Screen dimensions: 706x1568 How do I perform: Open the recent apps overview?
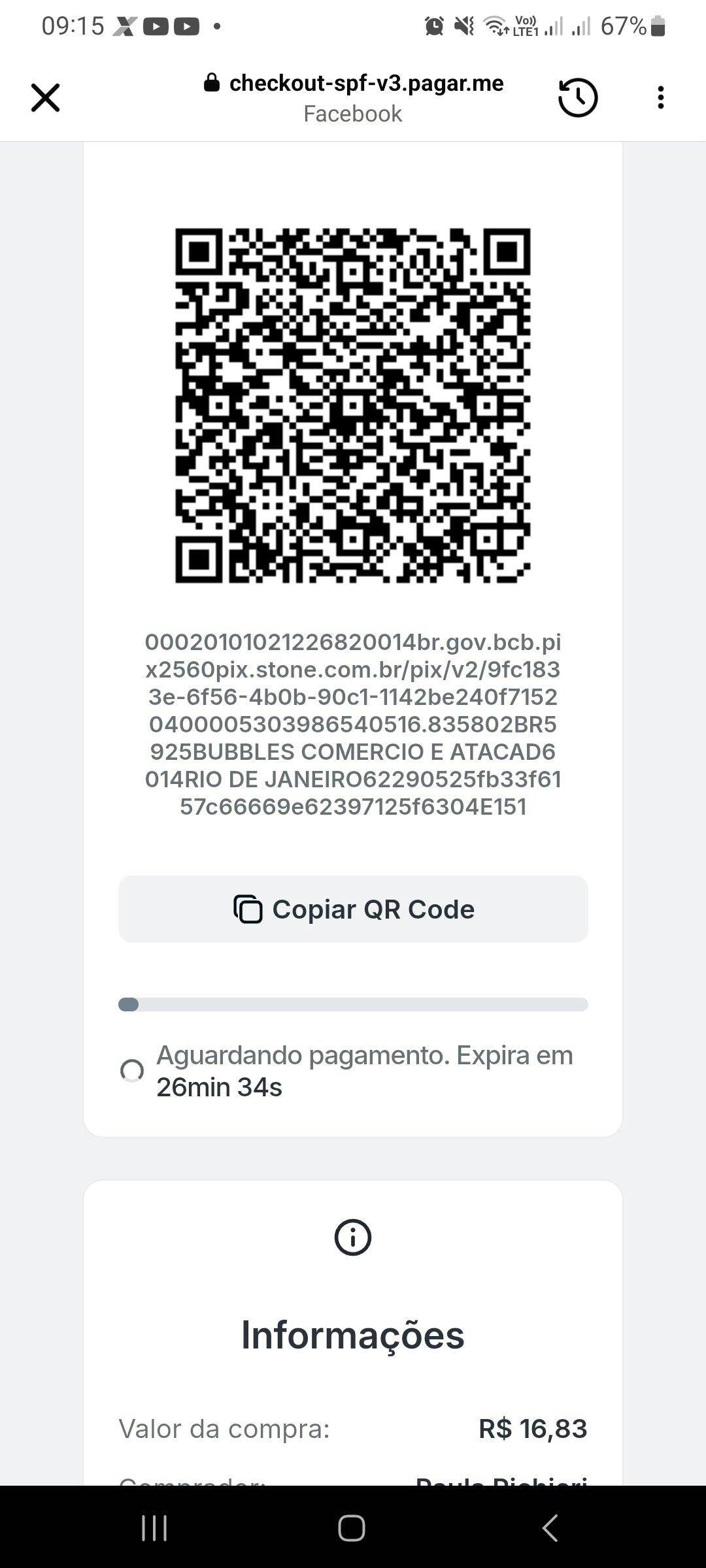tap(154, 1528)
